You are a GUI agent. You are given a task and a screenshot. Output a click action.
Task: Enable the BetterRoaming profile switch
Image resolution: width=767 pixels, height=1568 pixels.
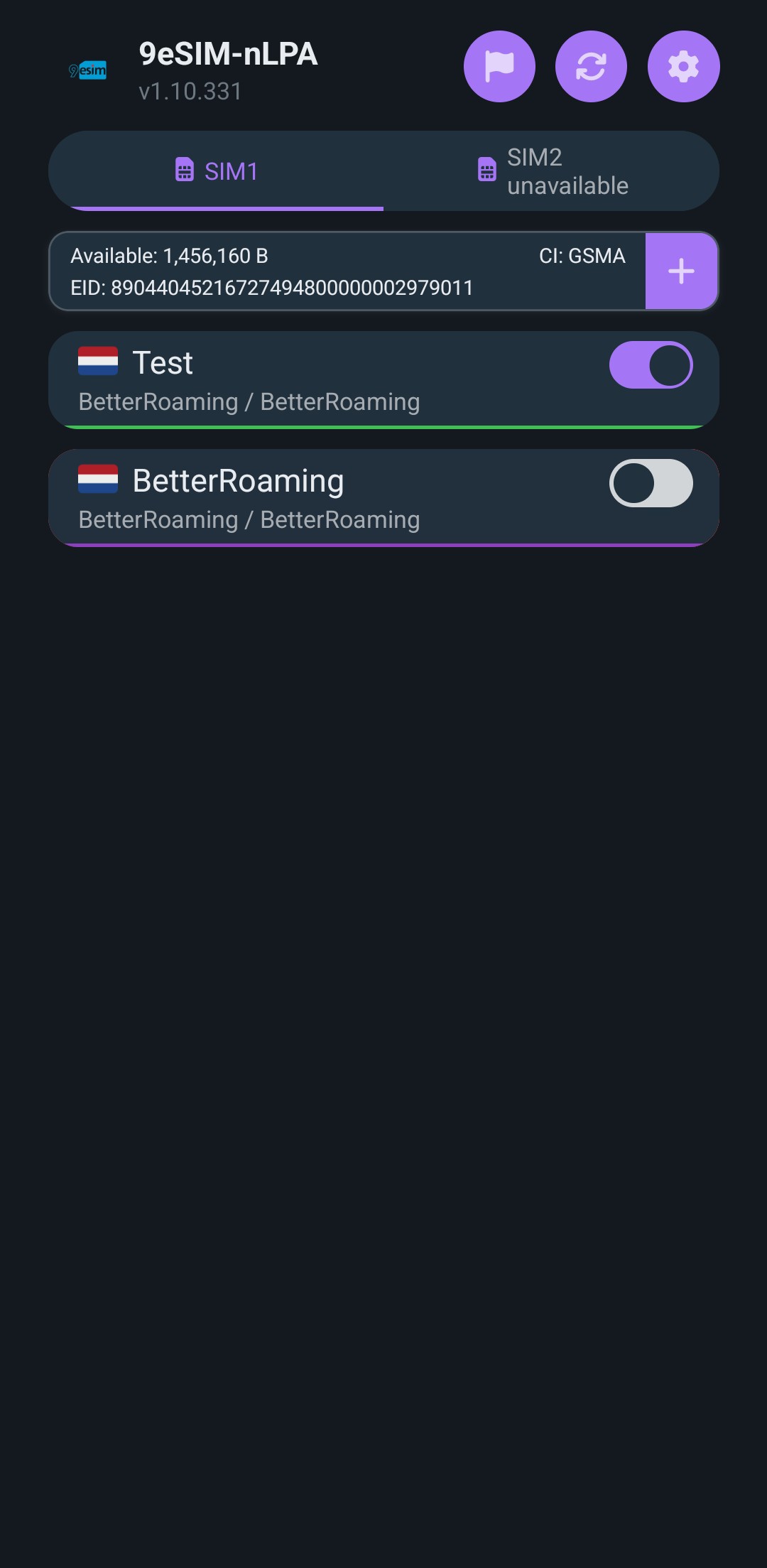[x=651, y=483]
